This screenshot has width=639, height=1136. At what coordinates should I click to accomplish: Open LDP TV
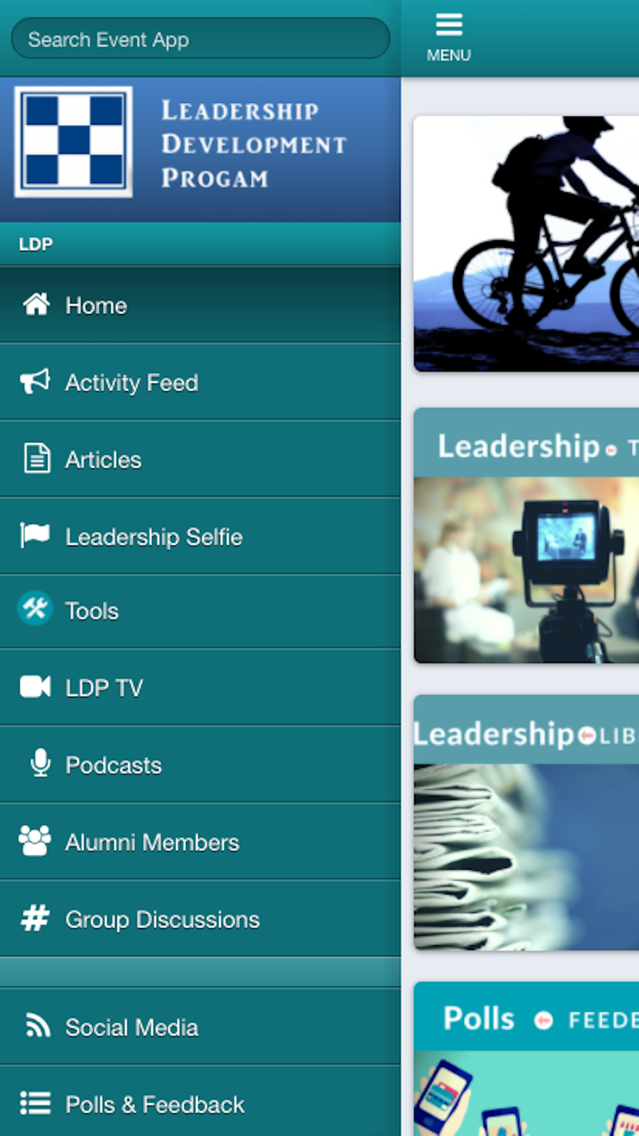[x=200, y=687]
